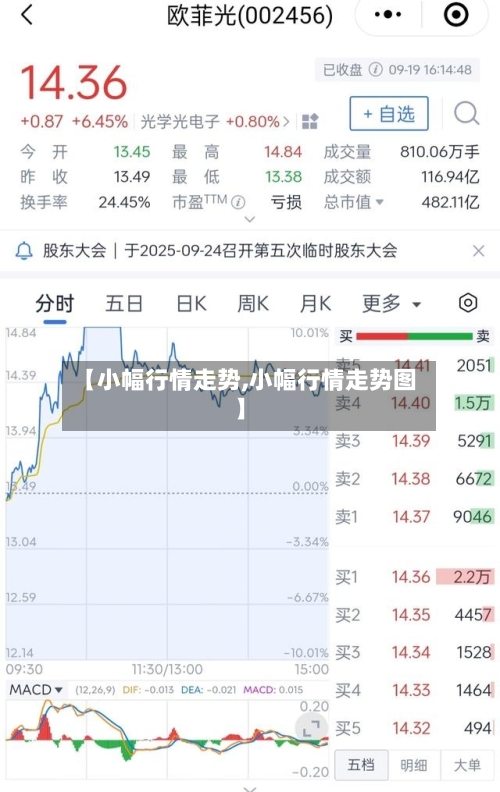
Task: Select the 大单 large orders tab
Action: (x=467, y=765)
